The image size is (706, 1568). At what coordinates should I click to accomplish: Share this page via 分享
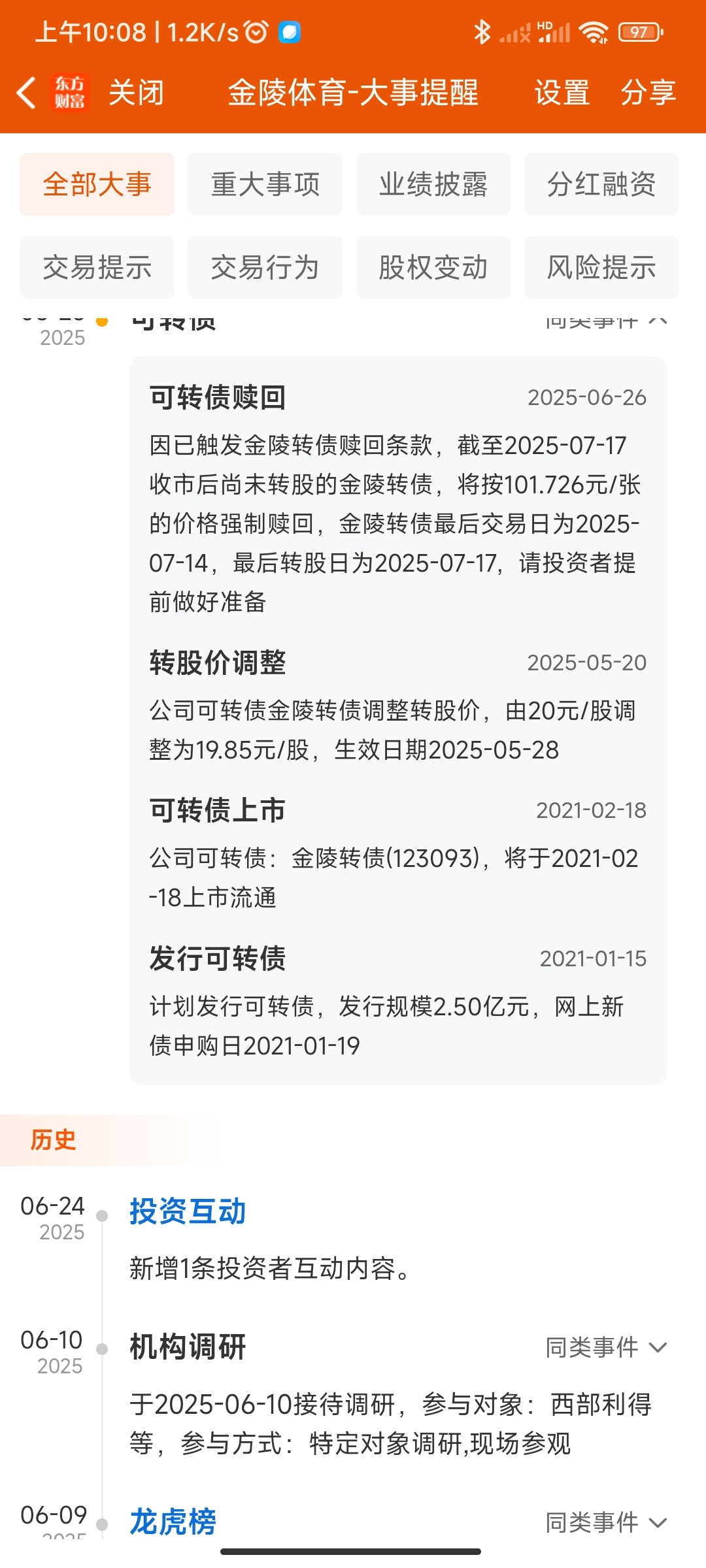[648, 92]
